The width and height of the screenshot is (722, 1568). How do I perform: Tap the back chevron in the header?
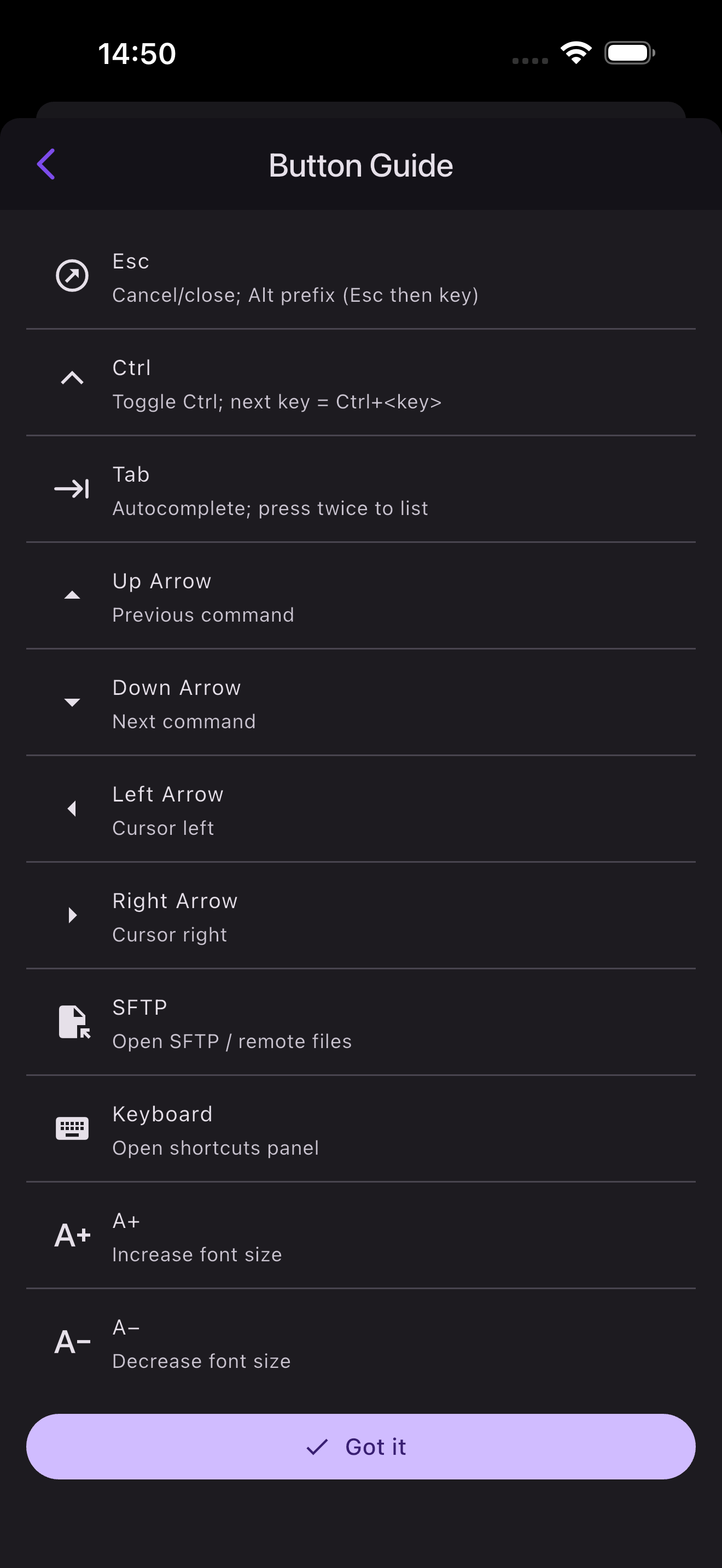click(46, 165)
